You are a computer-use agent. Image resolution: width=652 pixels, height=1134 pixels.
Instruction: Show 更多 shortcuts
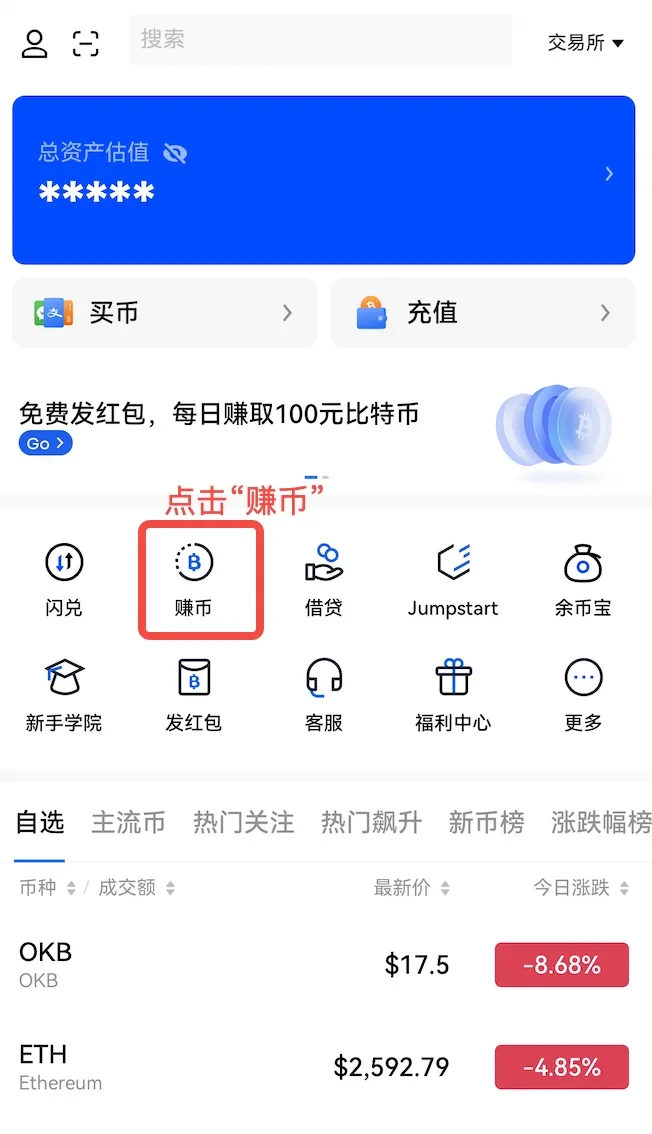(583, 694)
